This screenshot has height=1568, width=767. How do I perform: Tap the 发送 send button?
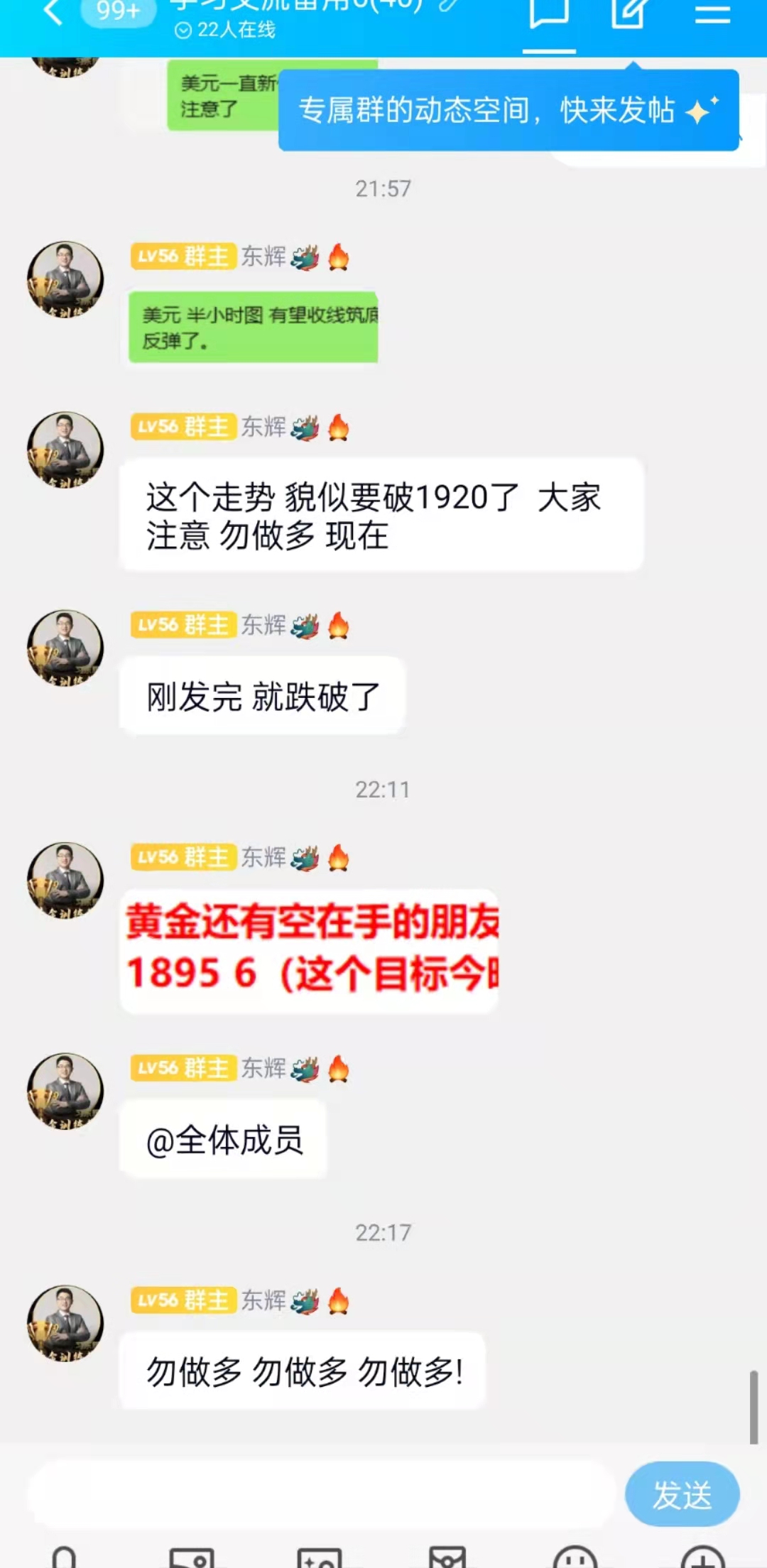point(682,1494)
